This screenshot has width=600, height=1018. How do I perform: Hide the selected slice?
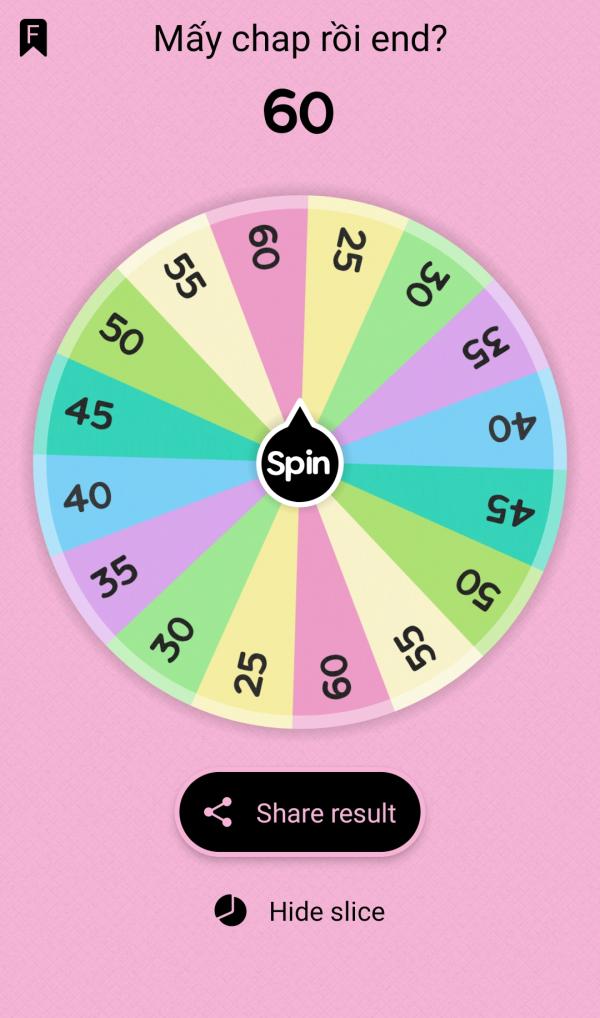(300, 911)
